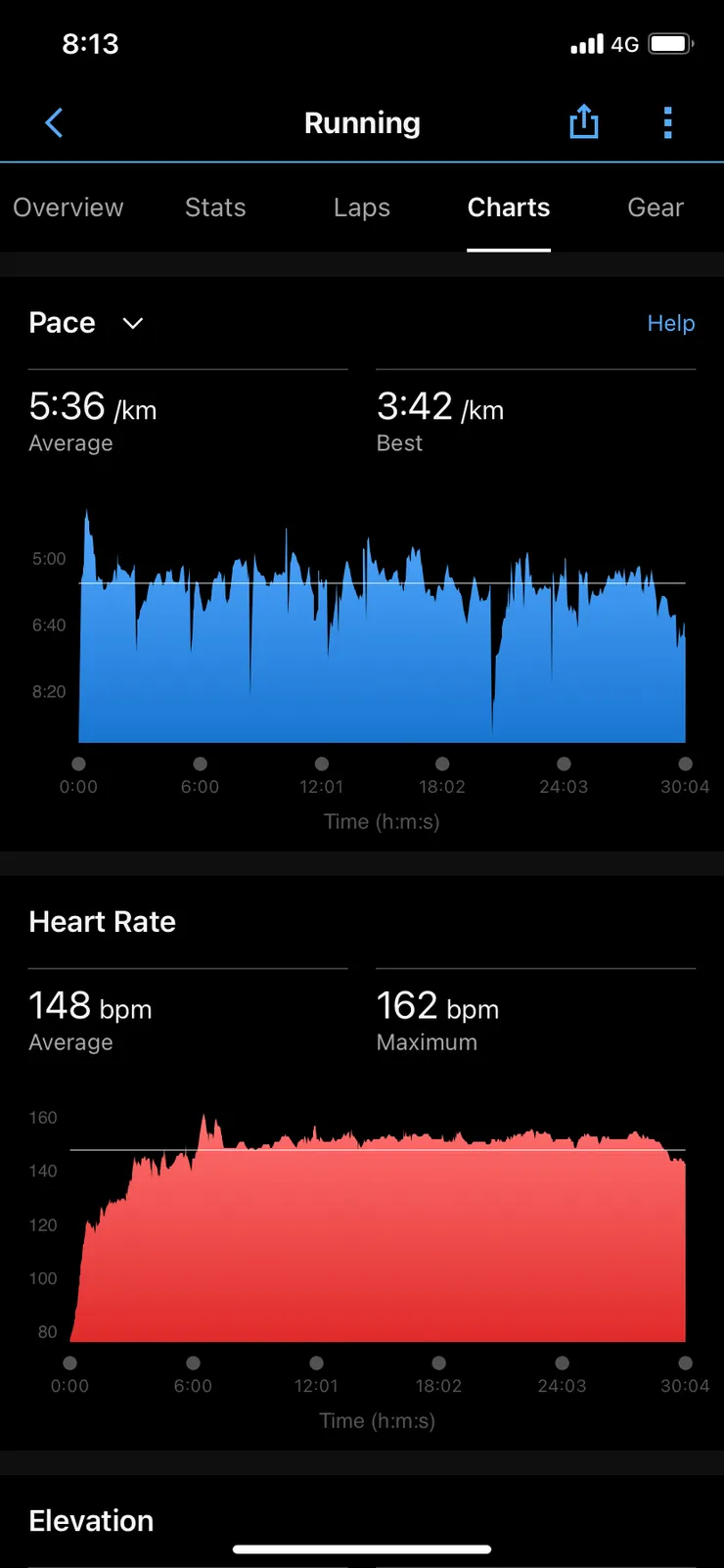
Task: Open the Help link for Pace
Action: click(671, 323)
